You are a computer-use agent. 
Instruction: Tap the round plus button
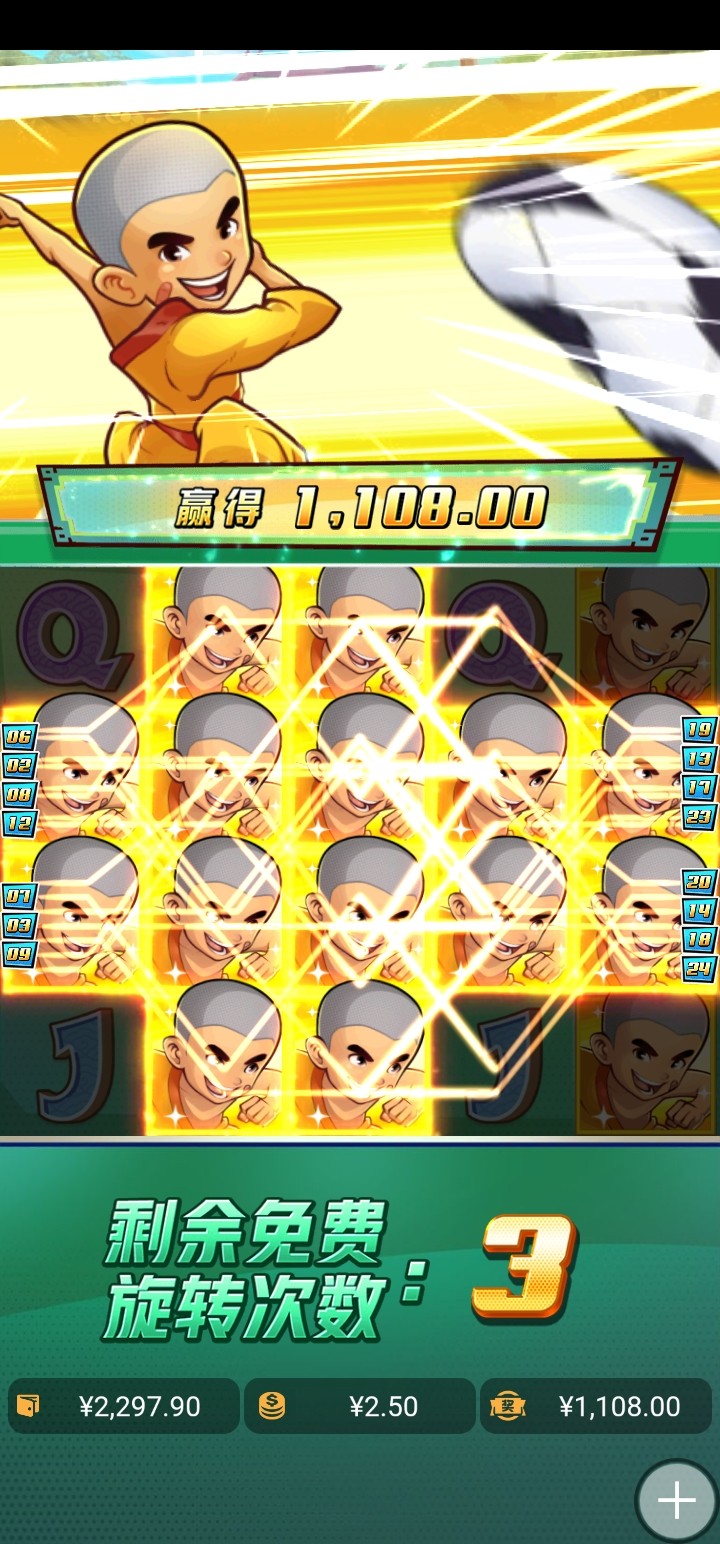tap(676, 1500)
